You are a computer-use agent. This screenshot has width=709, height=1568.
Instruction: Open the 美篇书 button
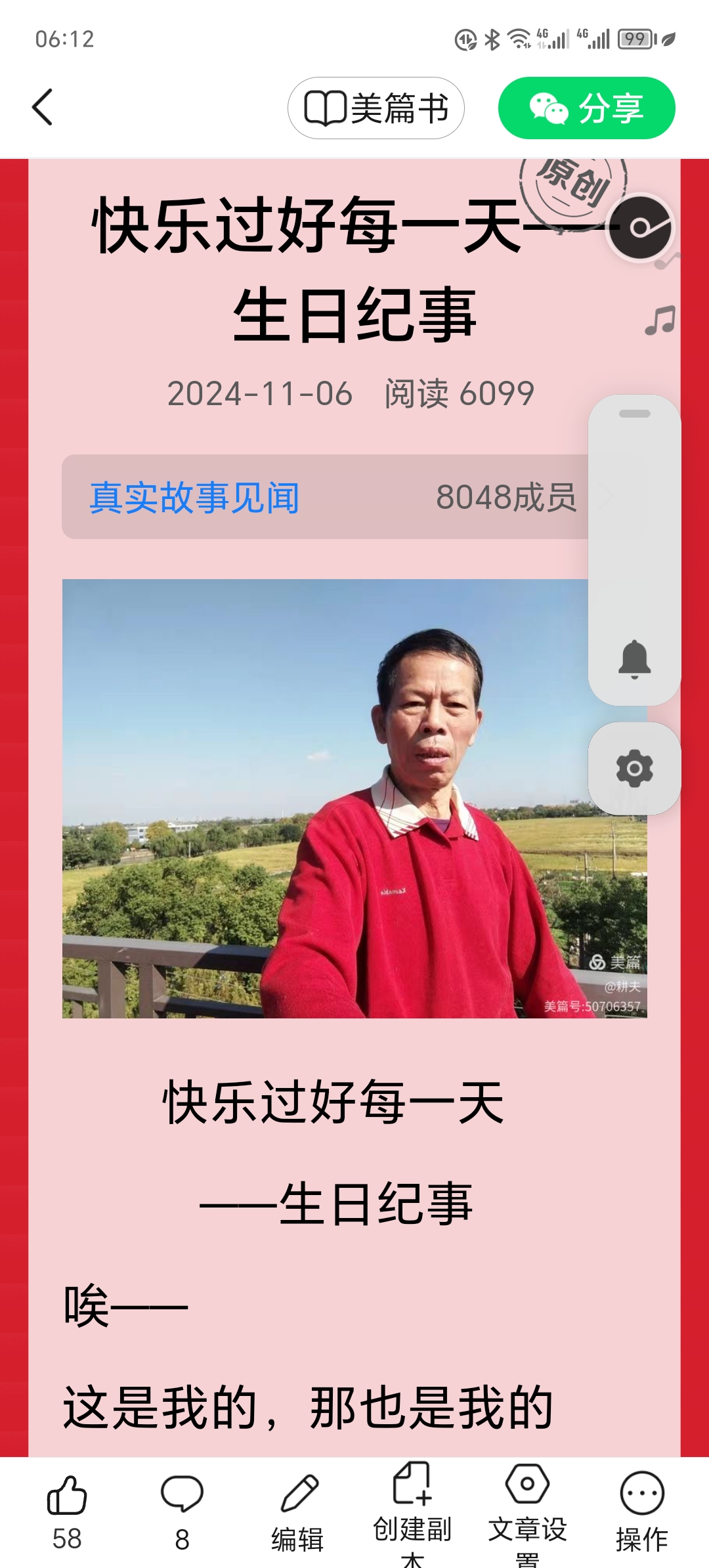[x=376, y=108]
